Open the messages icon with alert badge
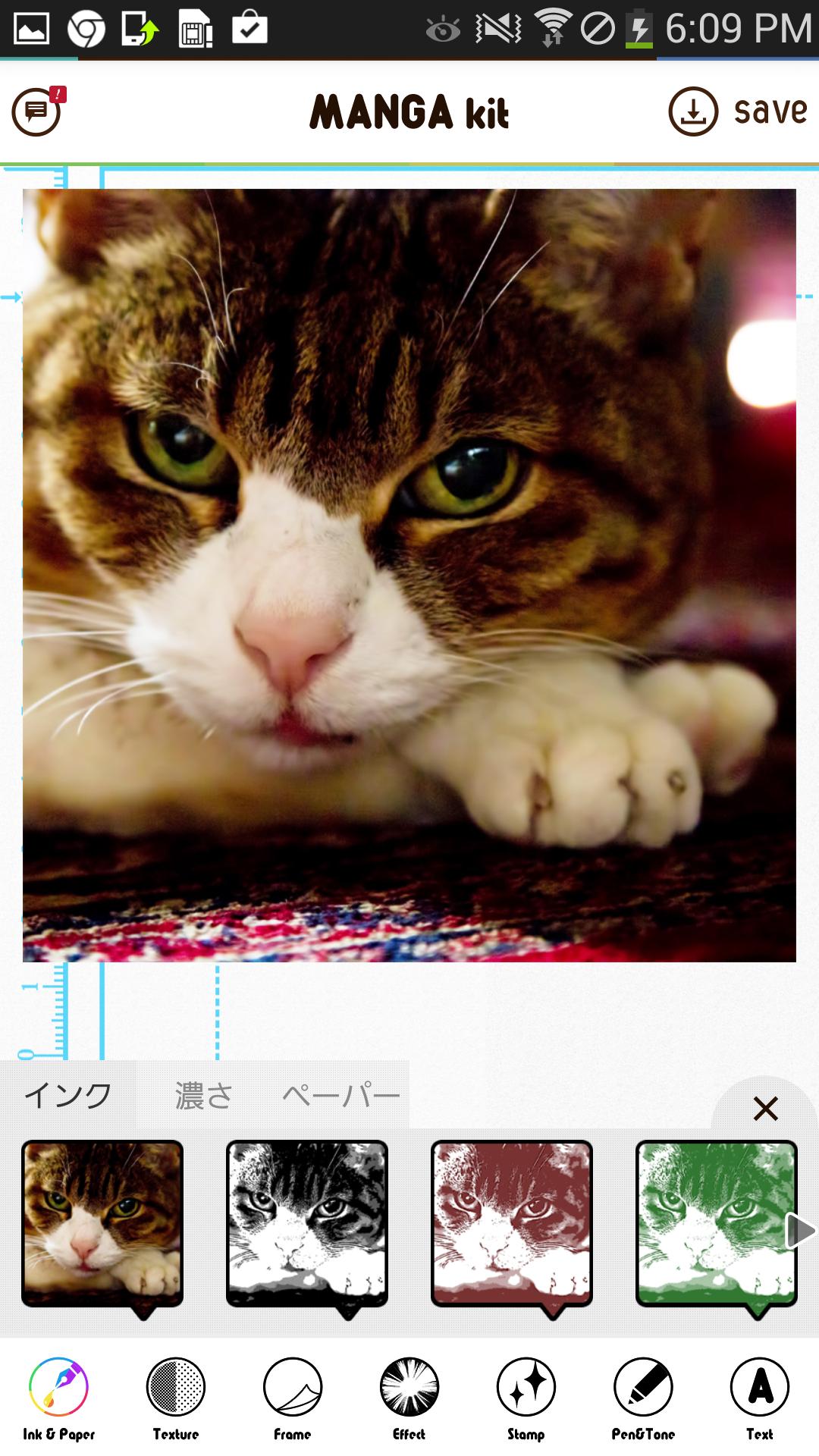 [x=36, y=112]
